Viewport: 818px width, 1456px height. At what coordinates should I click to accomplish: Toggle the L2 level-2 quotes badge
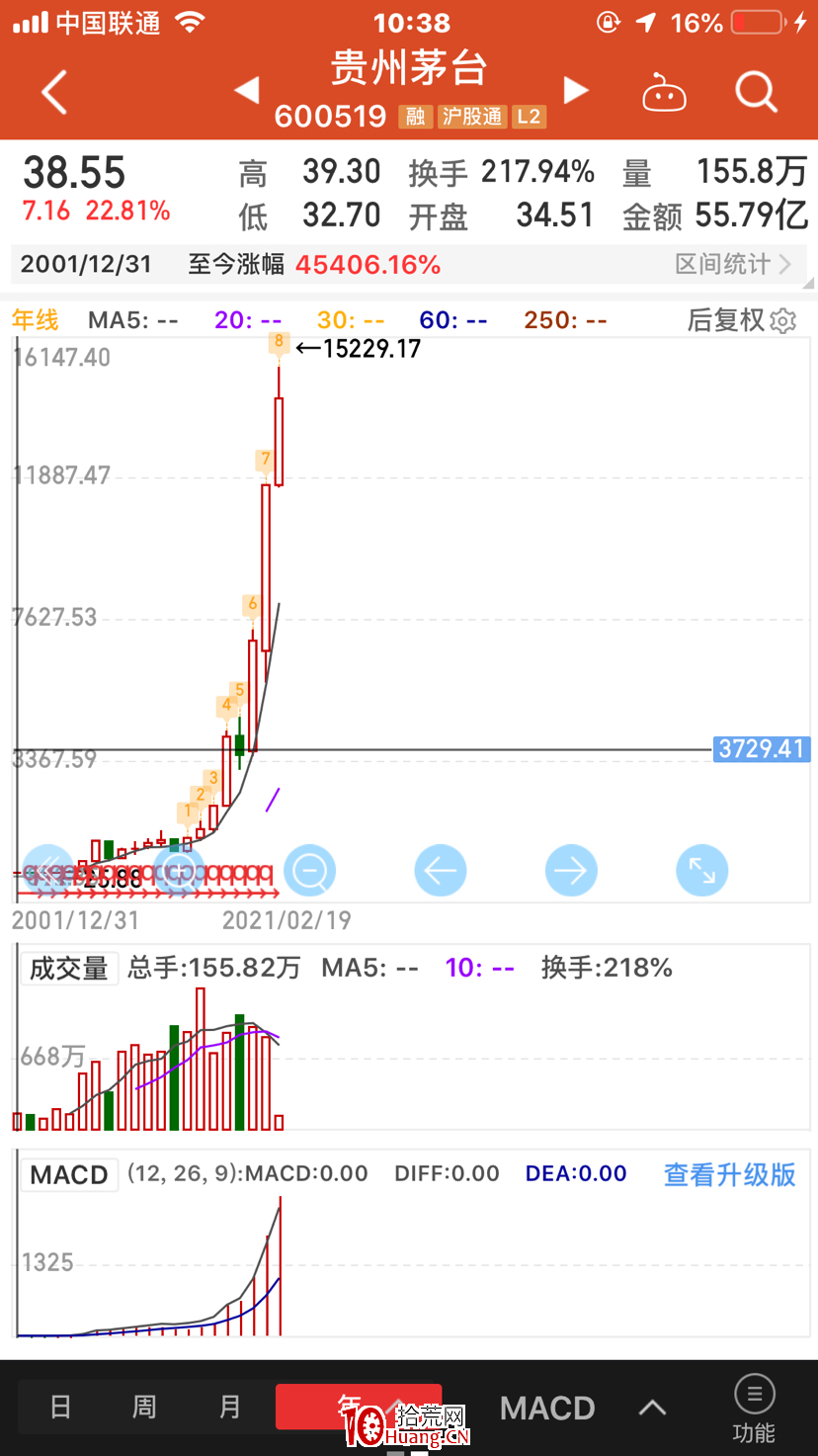[529, 117]
